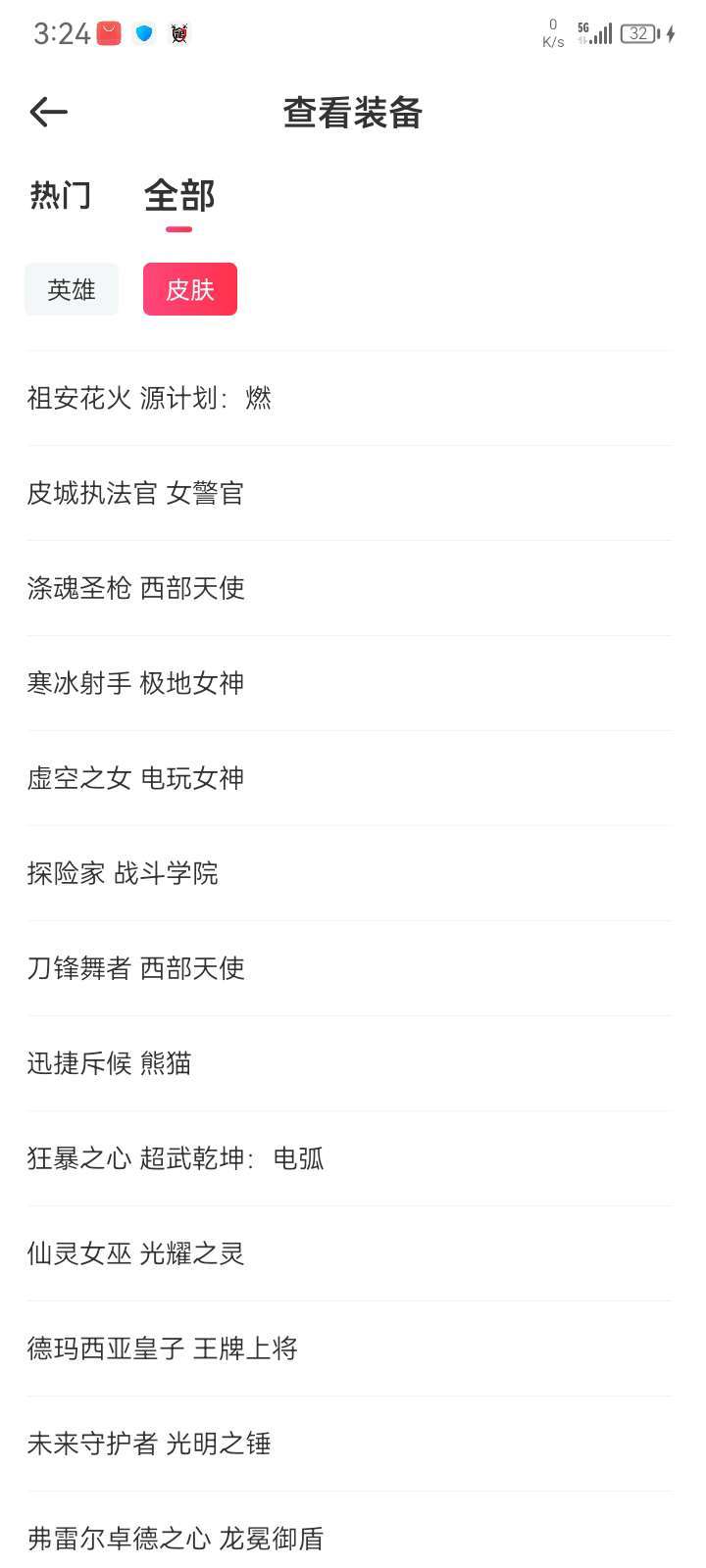Image resolution: width=706 pixels, height=1568 pixels.
Task: Select 德玛西亚皇子 王牌上将
Action: coord(349,1348)
